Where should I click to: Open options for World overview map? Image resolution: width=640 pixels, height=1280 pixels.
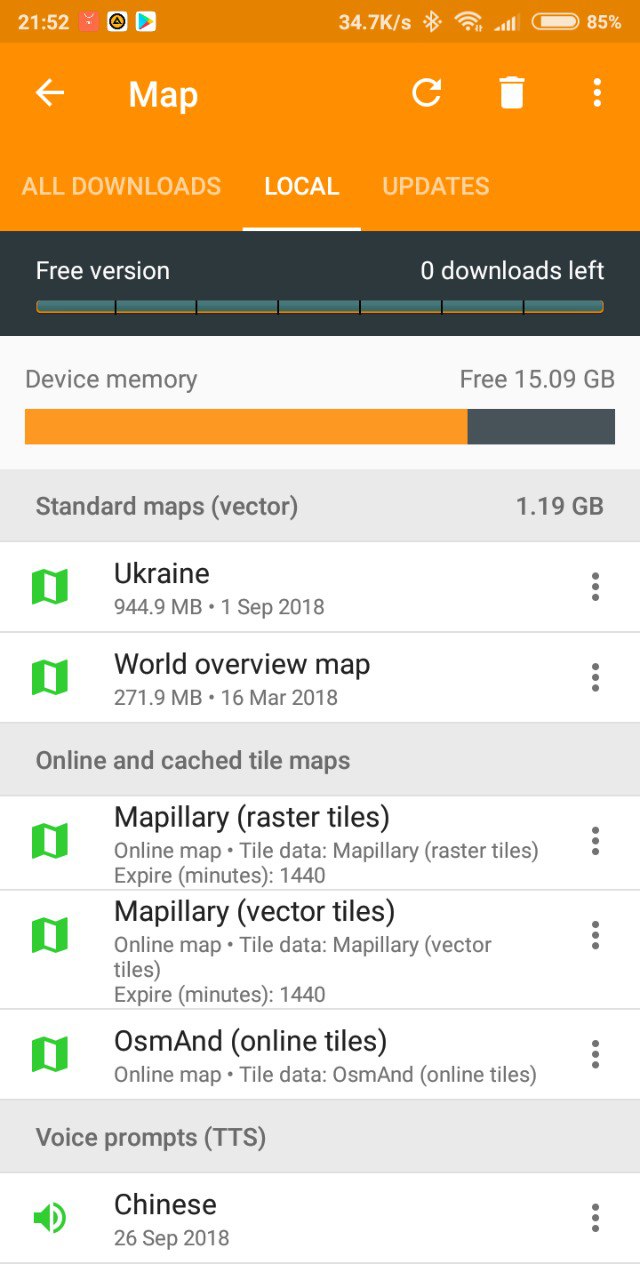(x=595, y=678)
